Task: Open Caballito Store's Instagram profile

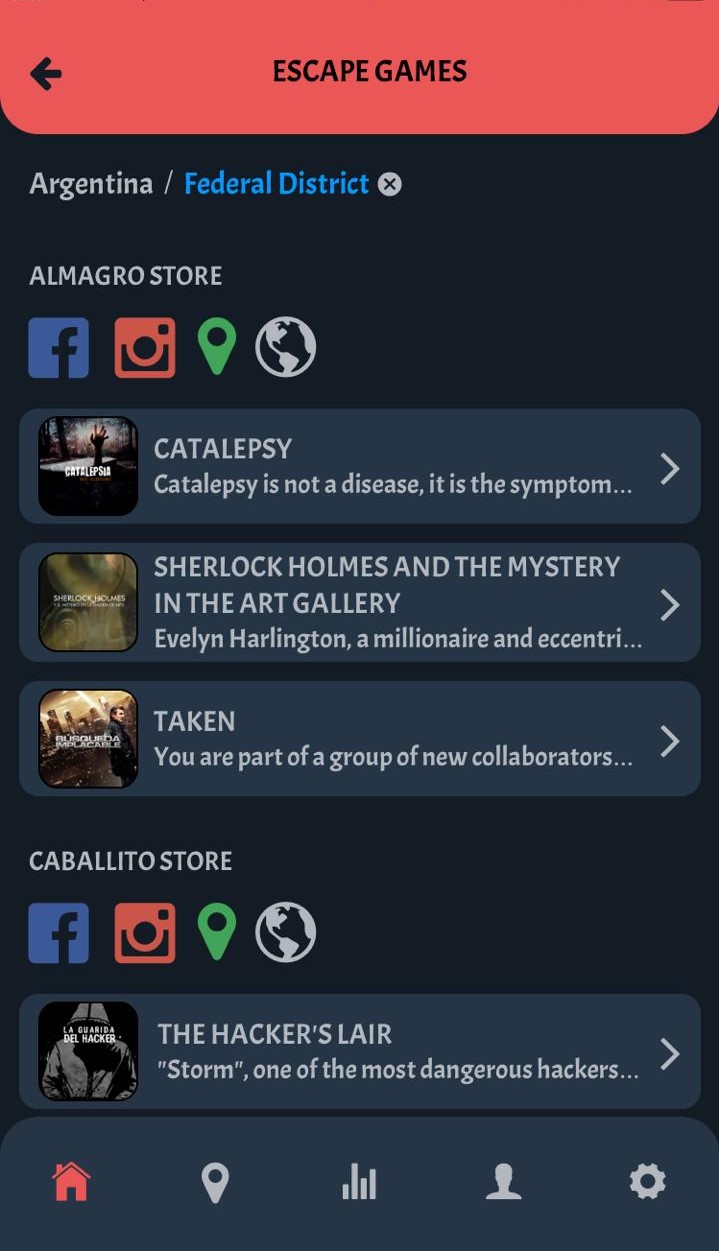Action: click(x=145, y=933)
